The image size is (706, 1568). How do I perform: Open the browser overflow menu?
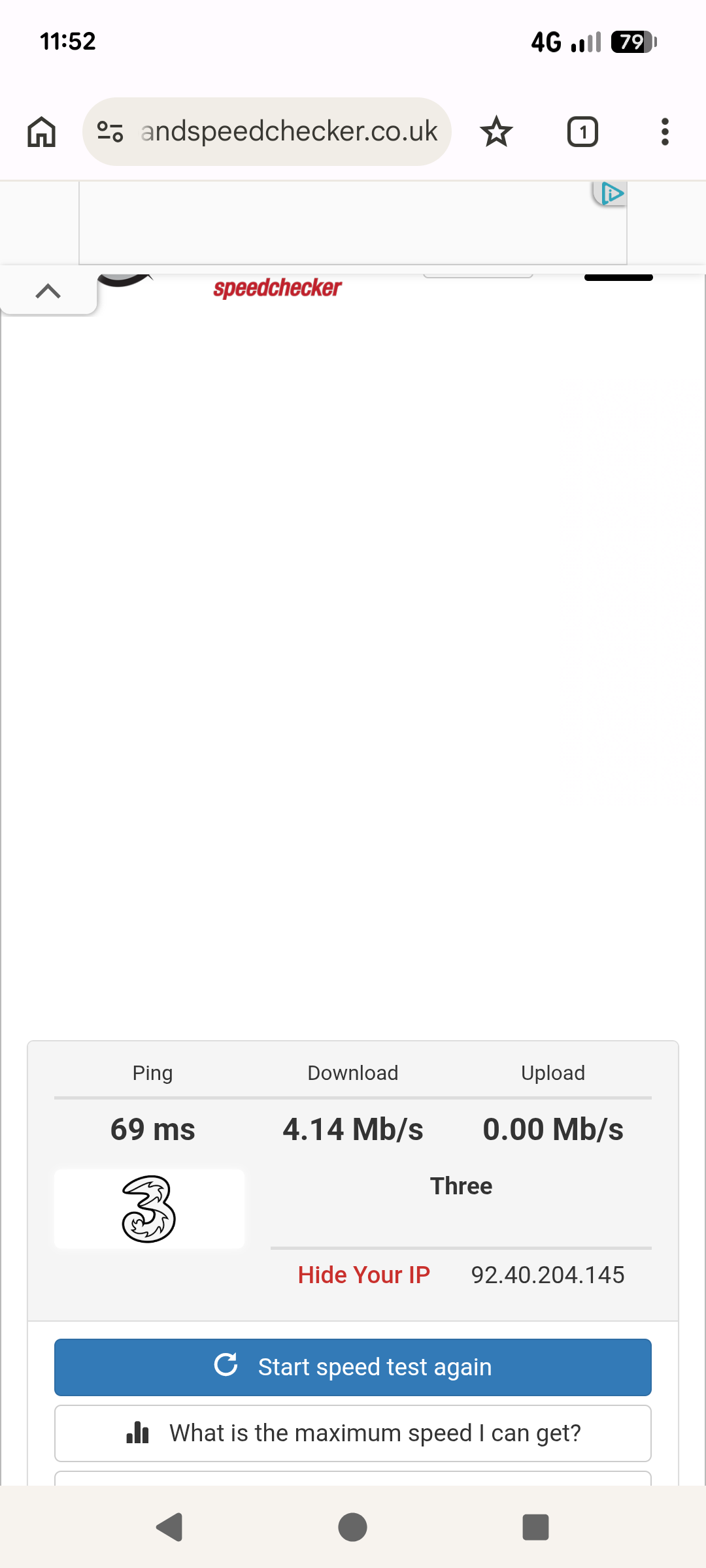665,132
